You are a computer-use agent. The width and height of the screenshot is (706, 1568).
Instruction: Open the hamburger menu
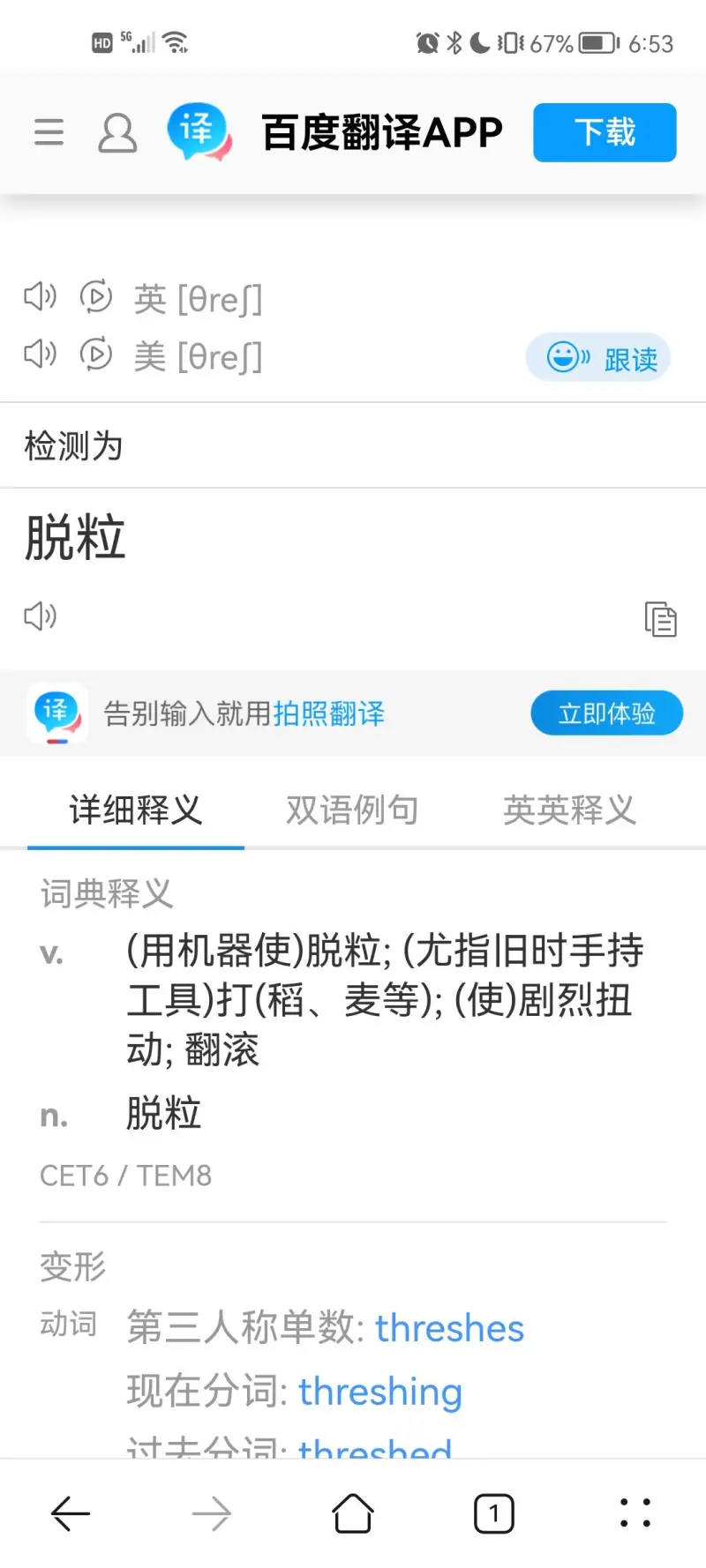pos(49,132)
